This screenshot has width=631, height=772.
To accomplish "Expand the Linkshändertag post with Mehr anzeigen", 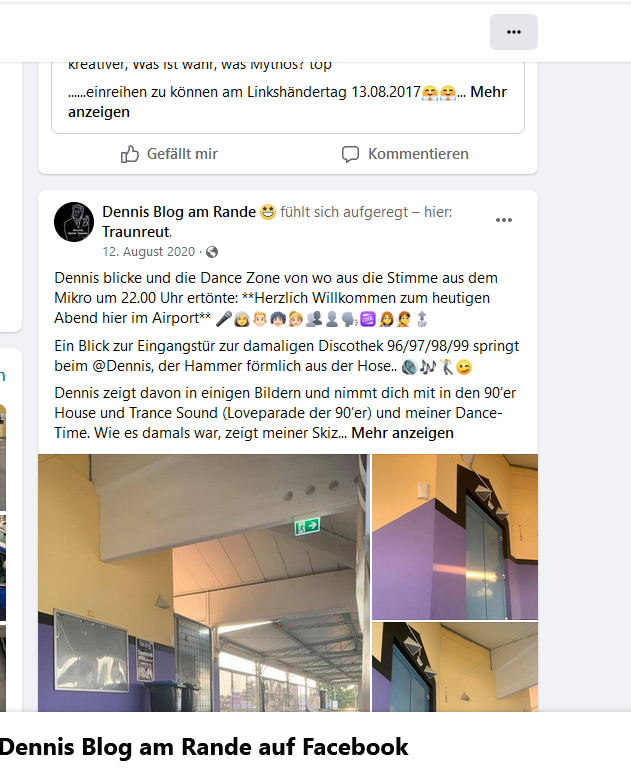I will [x=99, y=112].
